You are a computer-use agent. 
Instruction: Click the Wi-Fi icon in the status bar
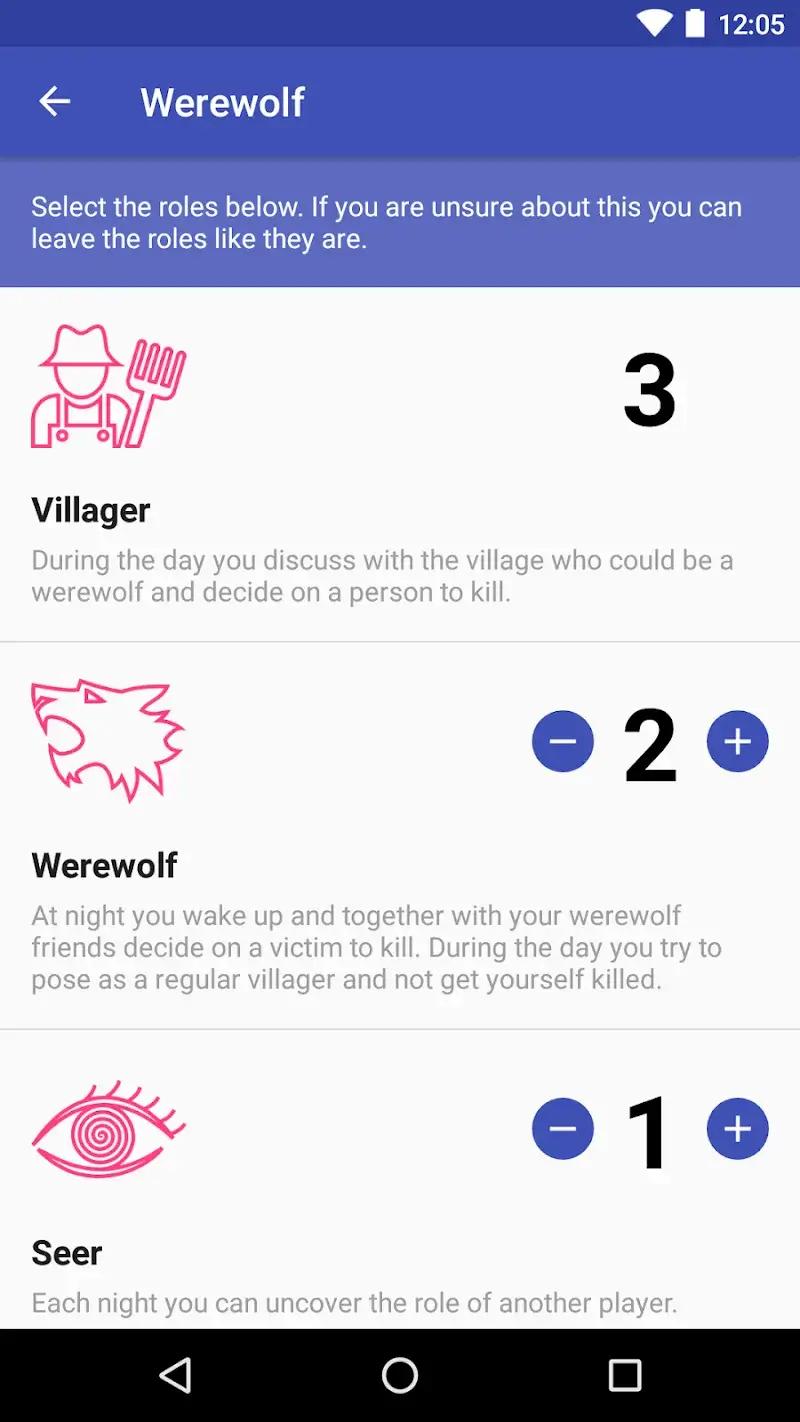point(655,22)
